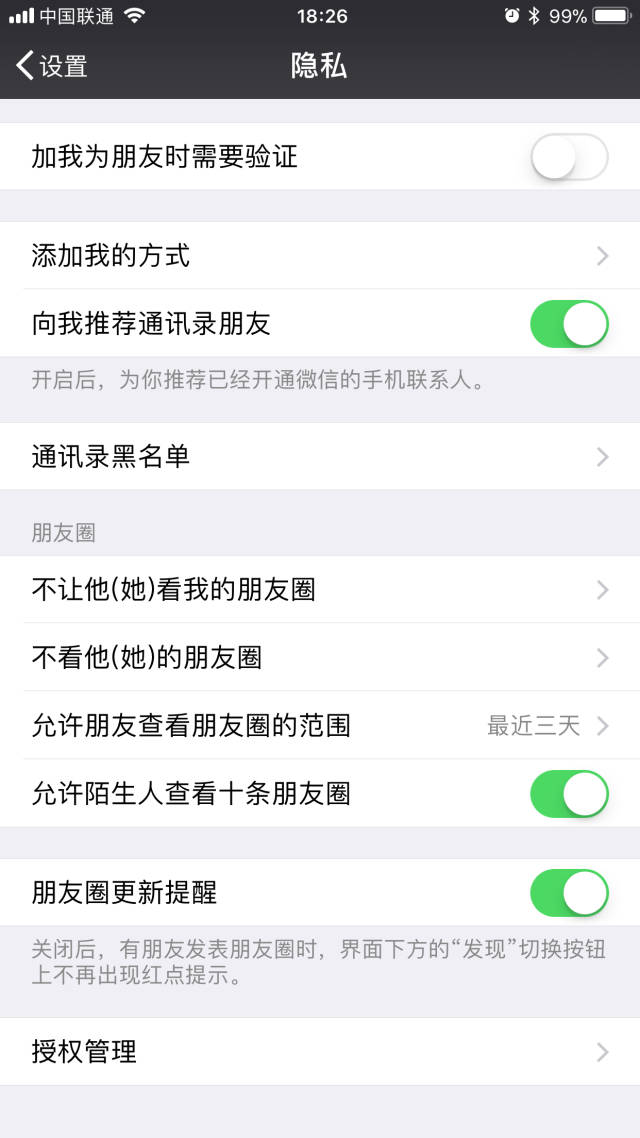Turn off 向我推荐通讯录朋友
Screen dimensions: 640x1138
(x=568, y=324)
